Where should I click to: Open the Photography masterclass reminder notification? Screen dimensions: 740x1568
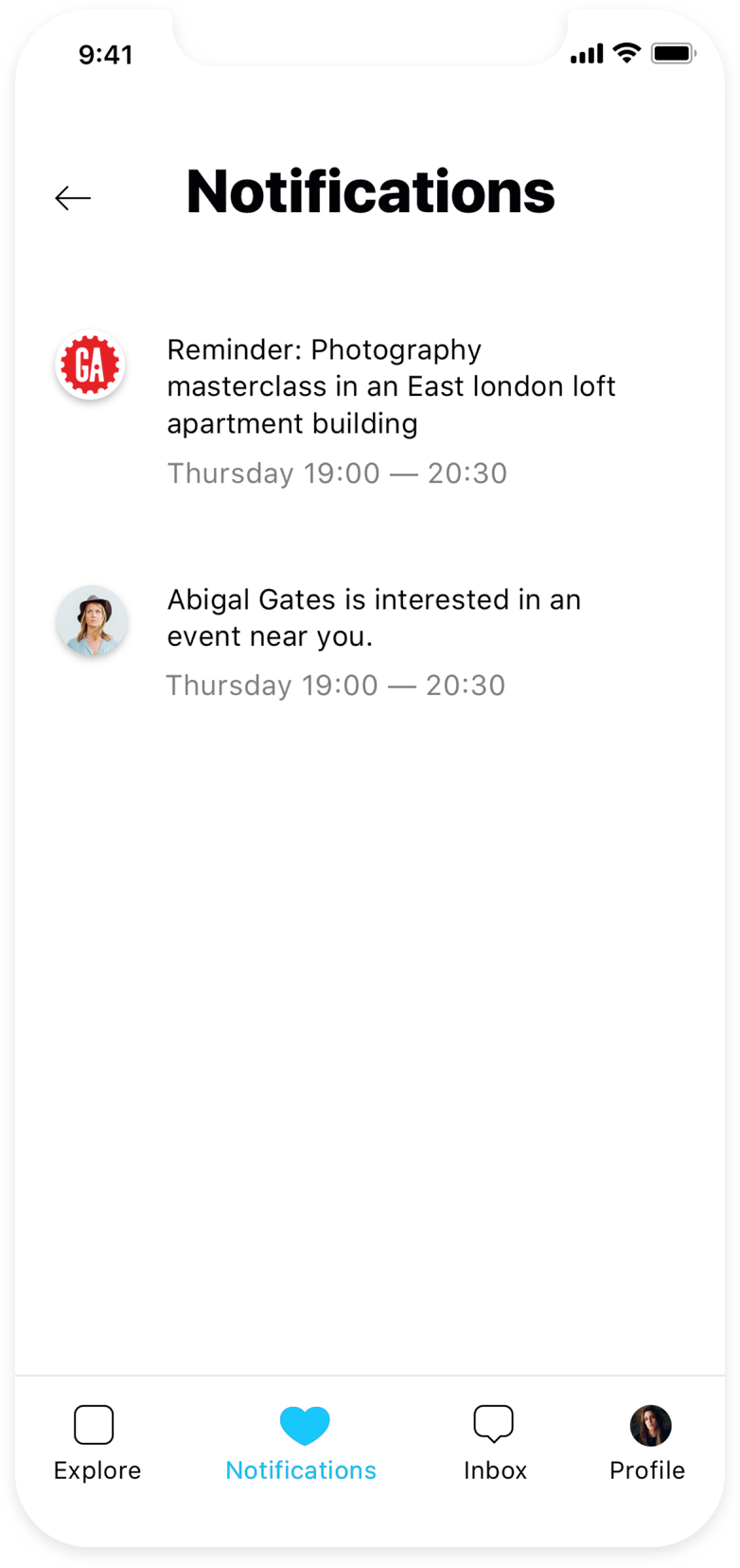click(x=390, y=387)
